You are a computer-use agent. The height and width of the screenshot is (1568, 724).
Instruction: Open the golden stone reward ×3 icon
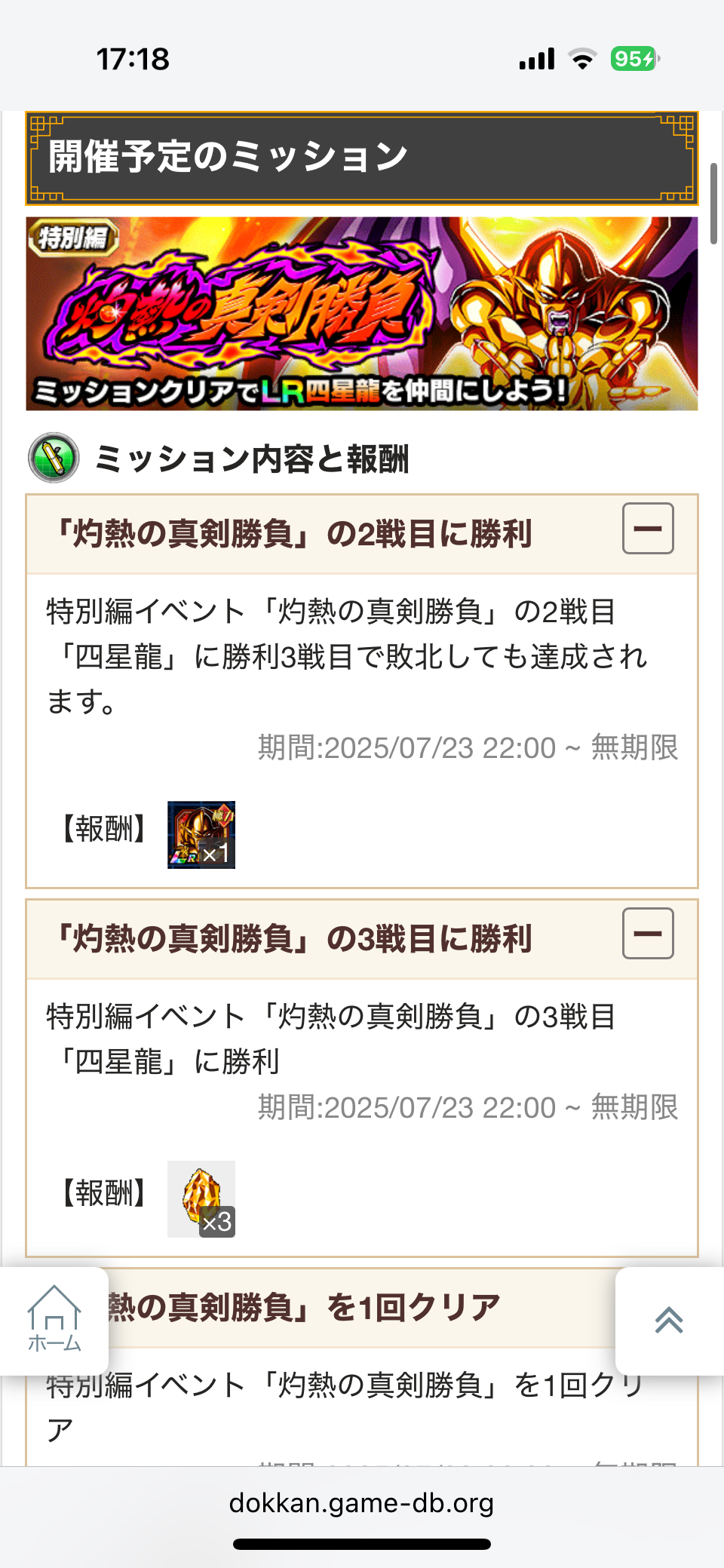[x=201, y=1198]
